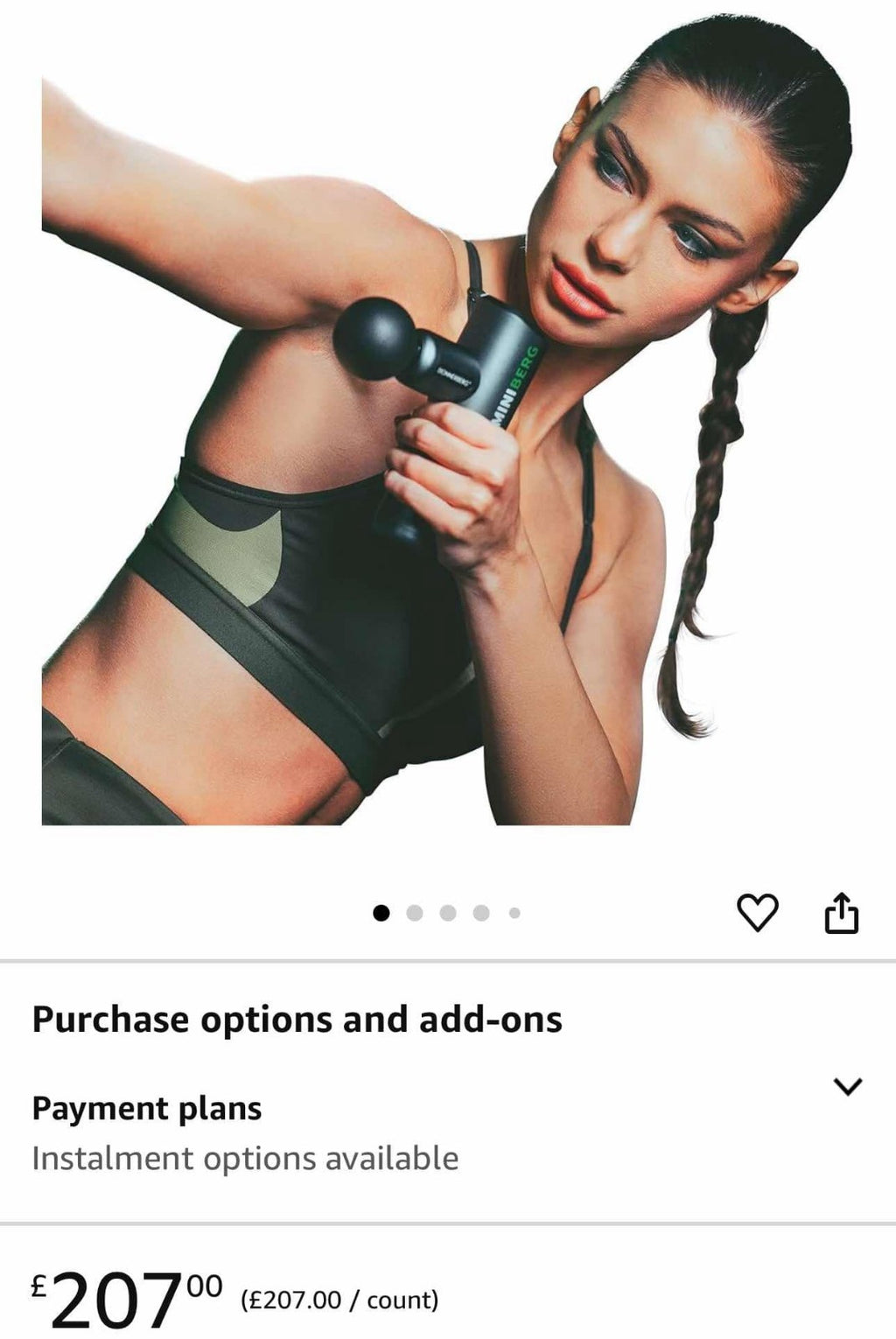Select the first carousel dot indicator
Viewport: 896px width, 1339px height.
tap(382, 910)
